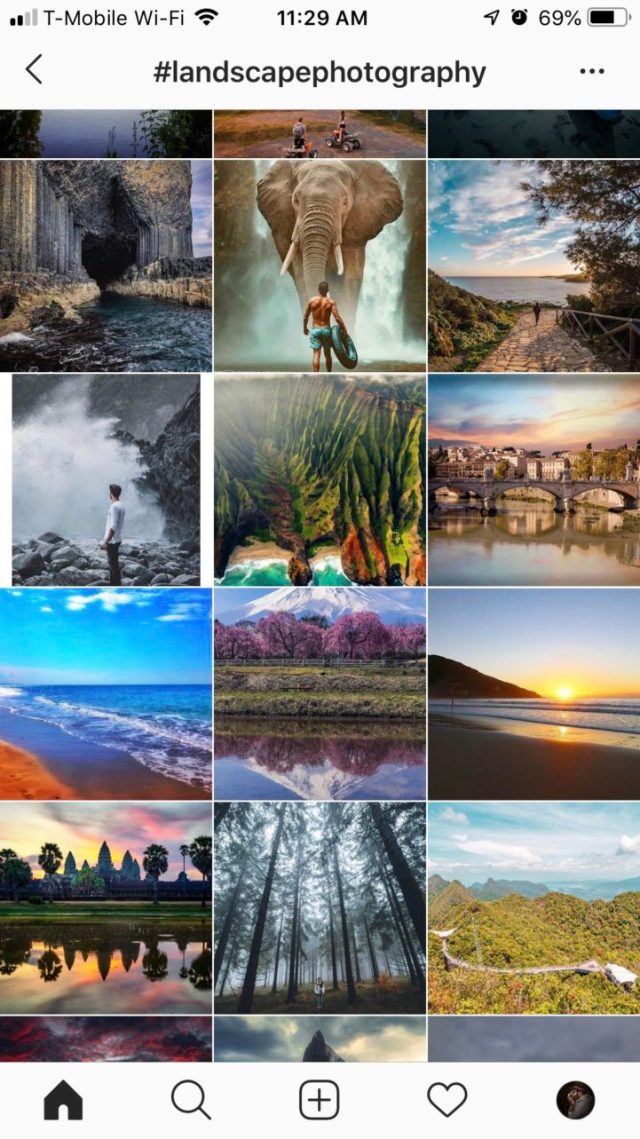
Task: Open the elephant and waterfall photo
Action: point(319,266)
